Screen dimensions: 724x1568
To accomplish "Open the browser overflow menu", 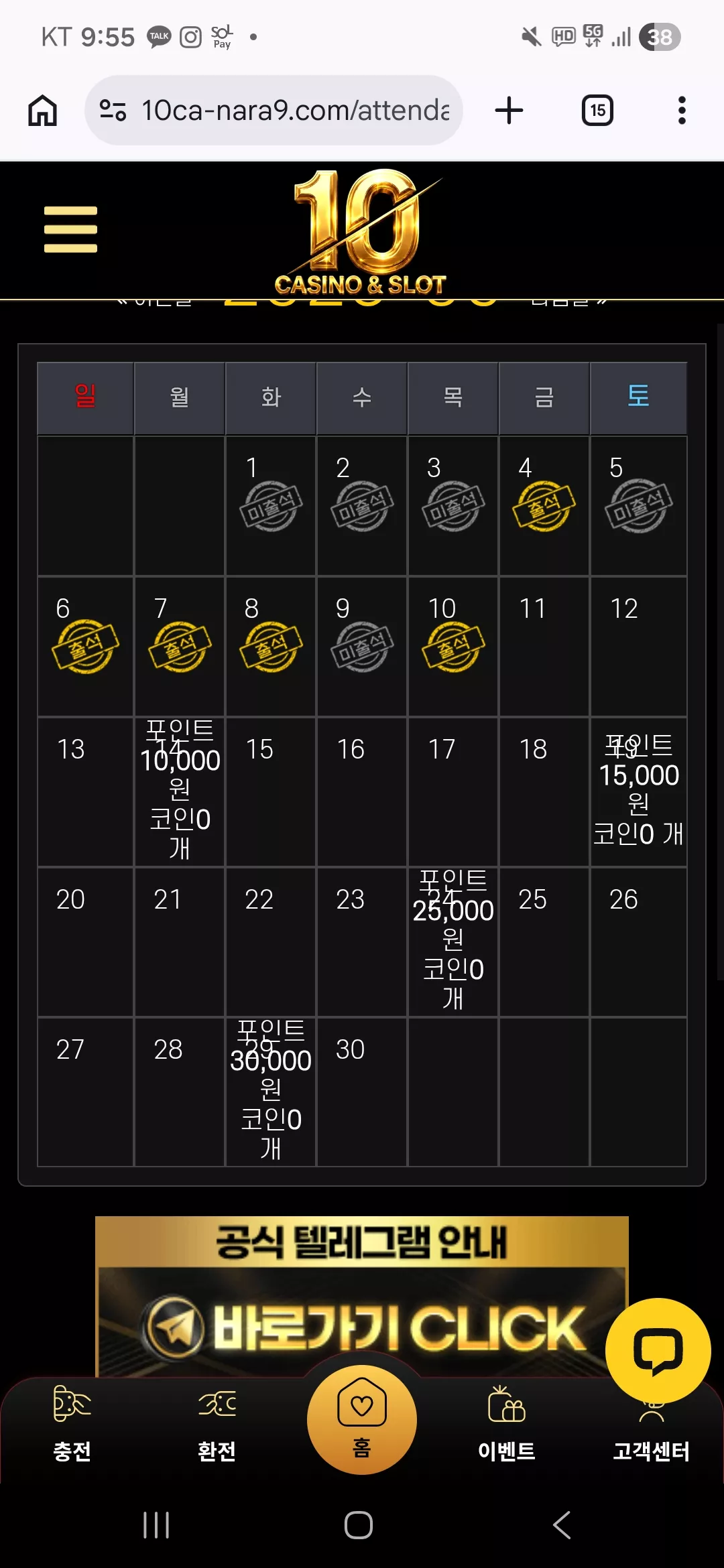I will [682, 111].
